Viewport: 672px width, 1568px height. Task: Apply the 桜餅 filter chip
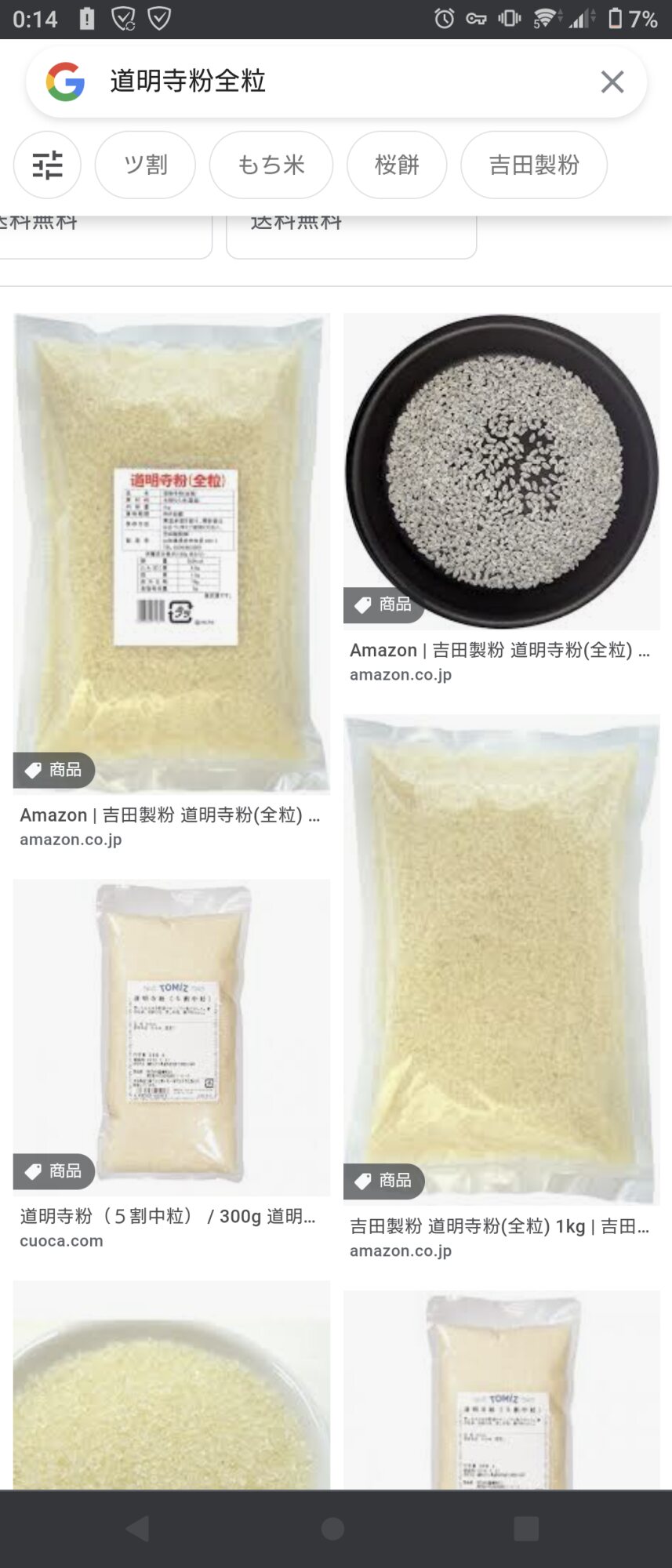pos(397,165)
